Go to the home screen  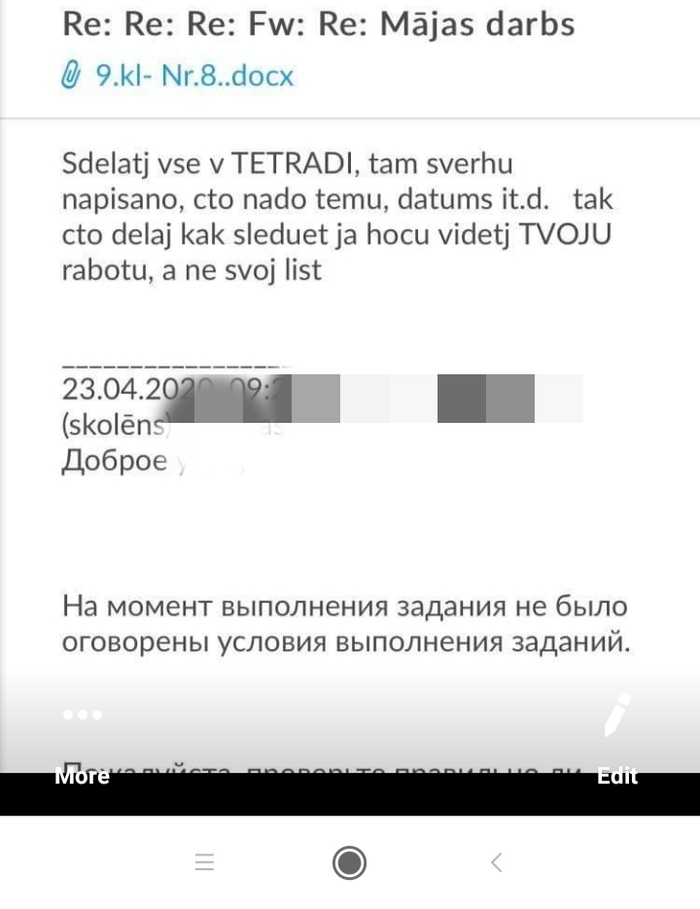pyautogui.click(x=349, y=862)
